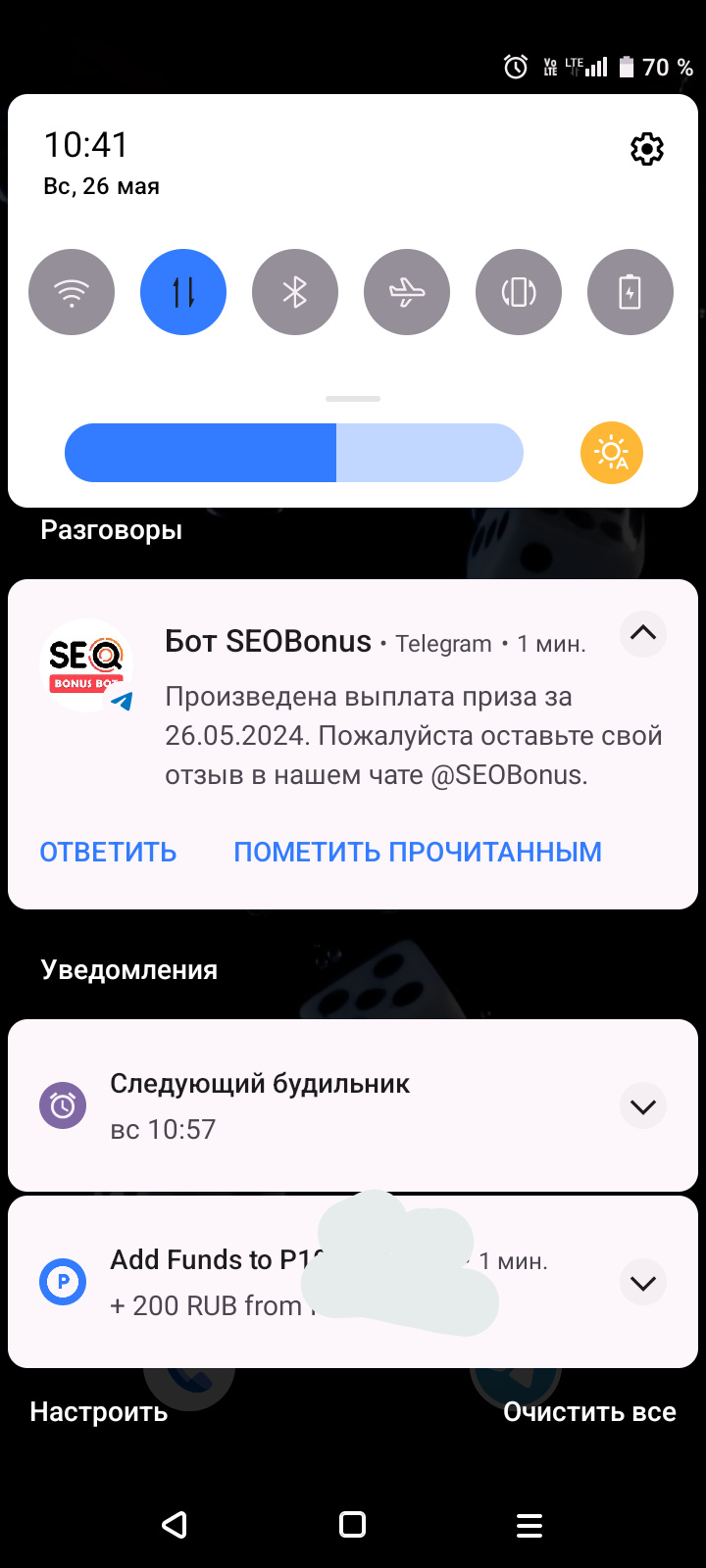Image resolution: width=706 pixels, height=1568 pixels.
Task: Expand the Следующий будильник notification
Action: click(643, 1106)
